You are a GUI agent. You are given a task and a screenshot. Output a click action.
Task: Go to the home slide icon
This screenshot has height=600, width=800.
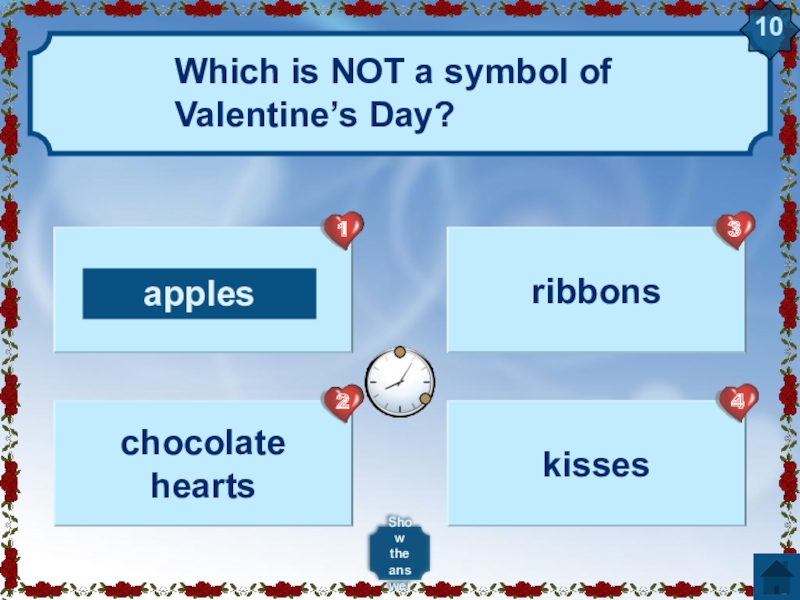tap(773, 577)
